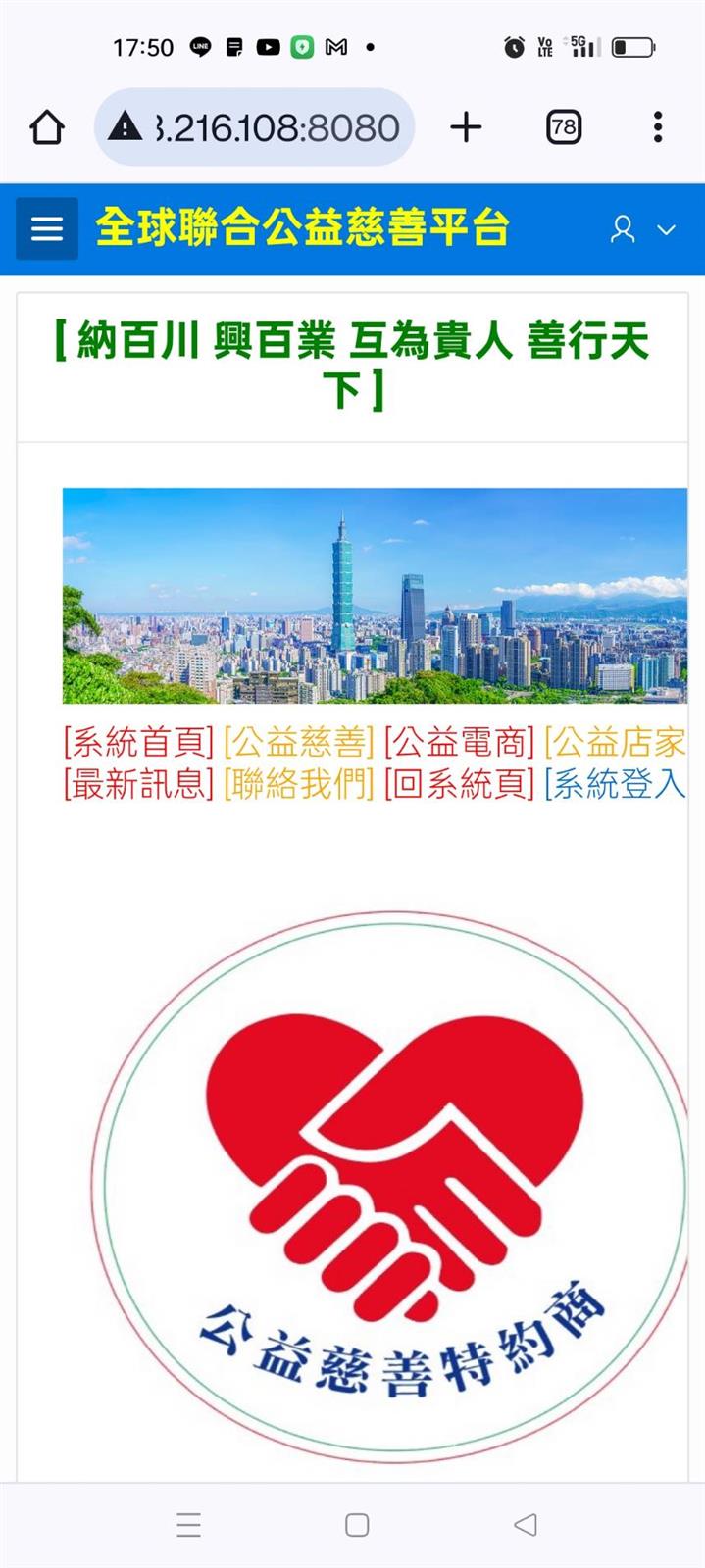Tap the system back button
The height and width of the screenshot is (1568, 705).
pyautogui.click(x=526, y=1525)
